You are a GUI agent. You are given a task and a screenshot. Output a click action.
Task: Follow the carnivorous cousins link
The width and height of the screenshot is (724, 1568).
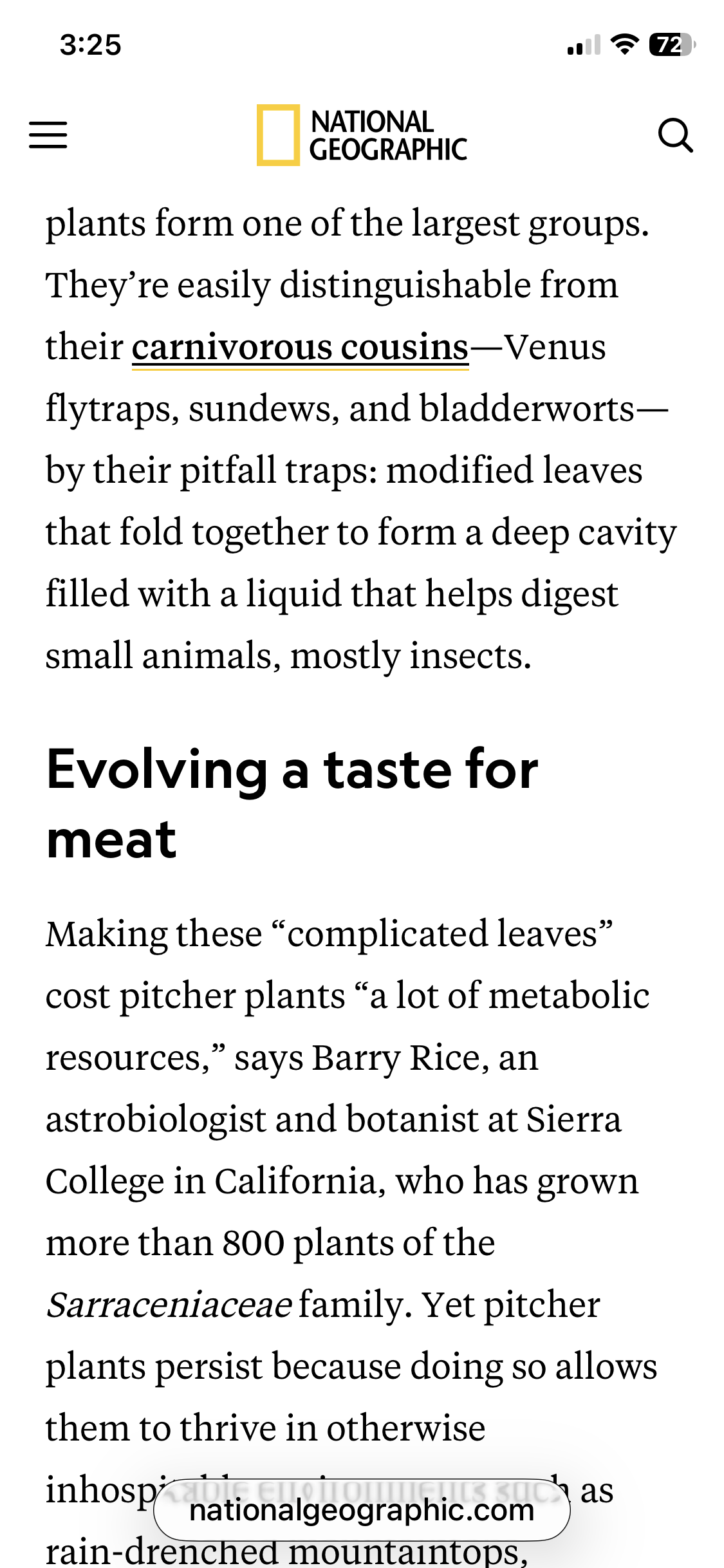[300, 348]
